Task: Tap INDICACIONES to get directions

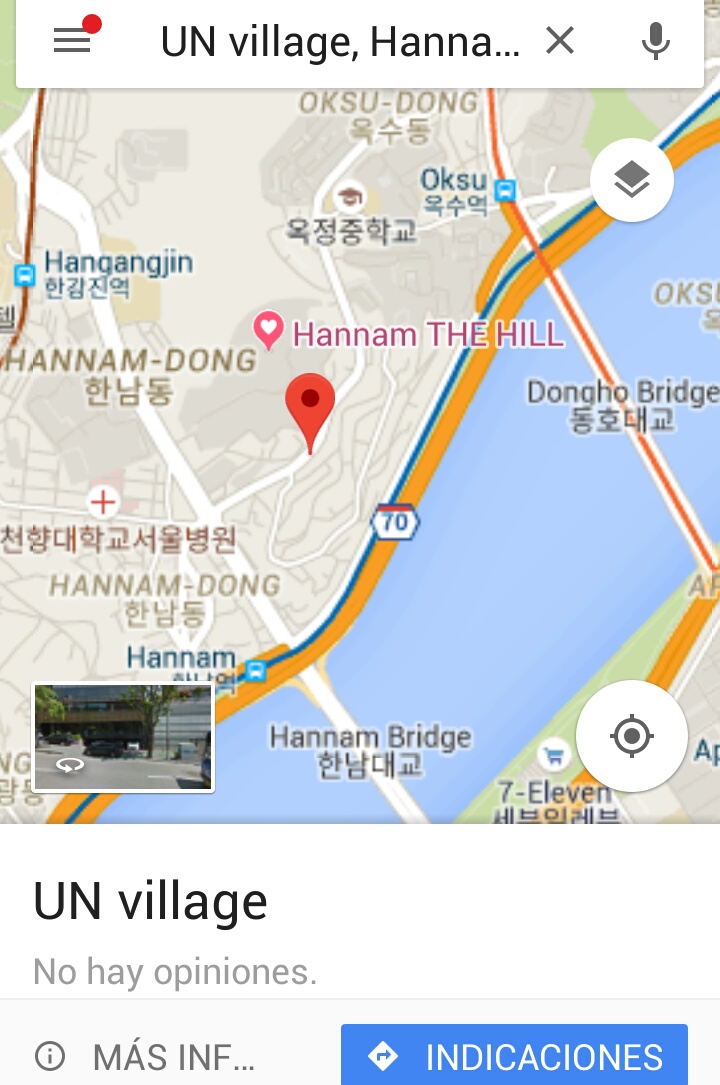Action: pos(513,1056)
